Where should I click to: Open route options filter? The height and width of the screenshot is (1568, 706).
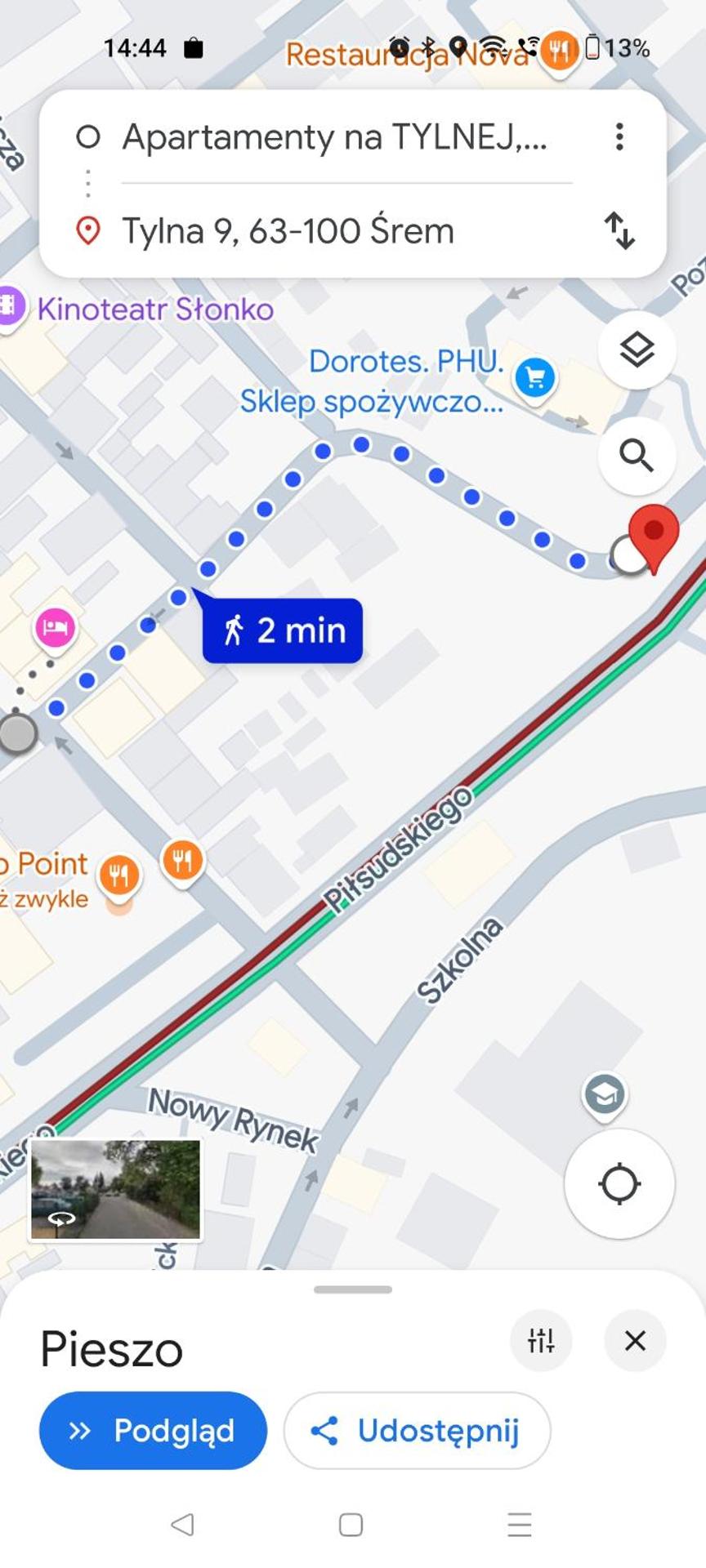(x=541, y=1340)
